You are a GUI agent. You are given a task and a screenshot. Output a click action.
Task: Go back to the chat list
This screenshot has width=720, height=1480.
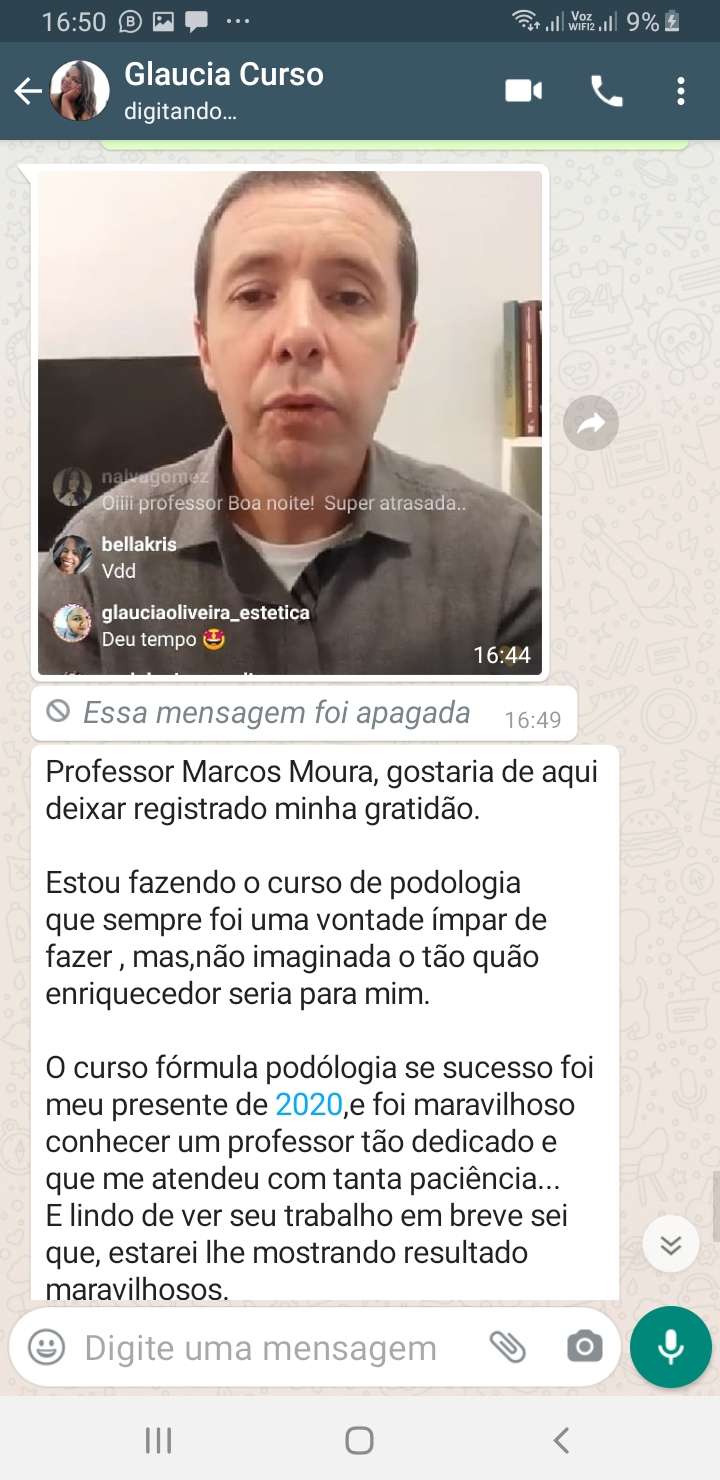(x=28, y=92)
